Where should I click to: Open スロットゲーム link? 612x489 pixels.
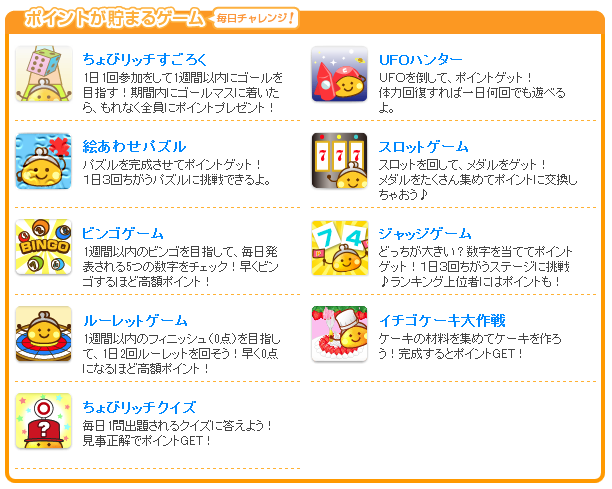(x=424, y=147)
